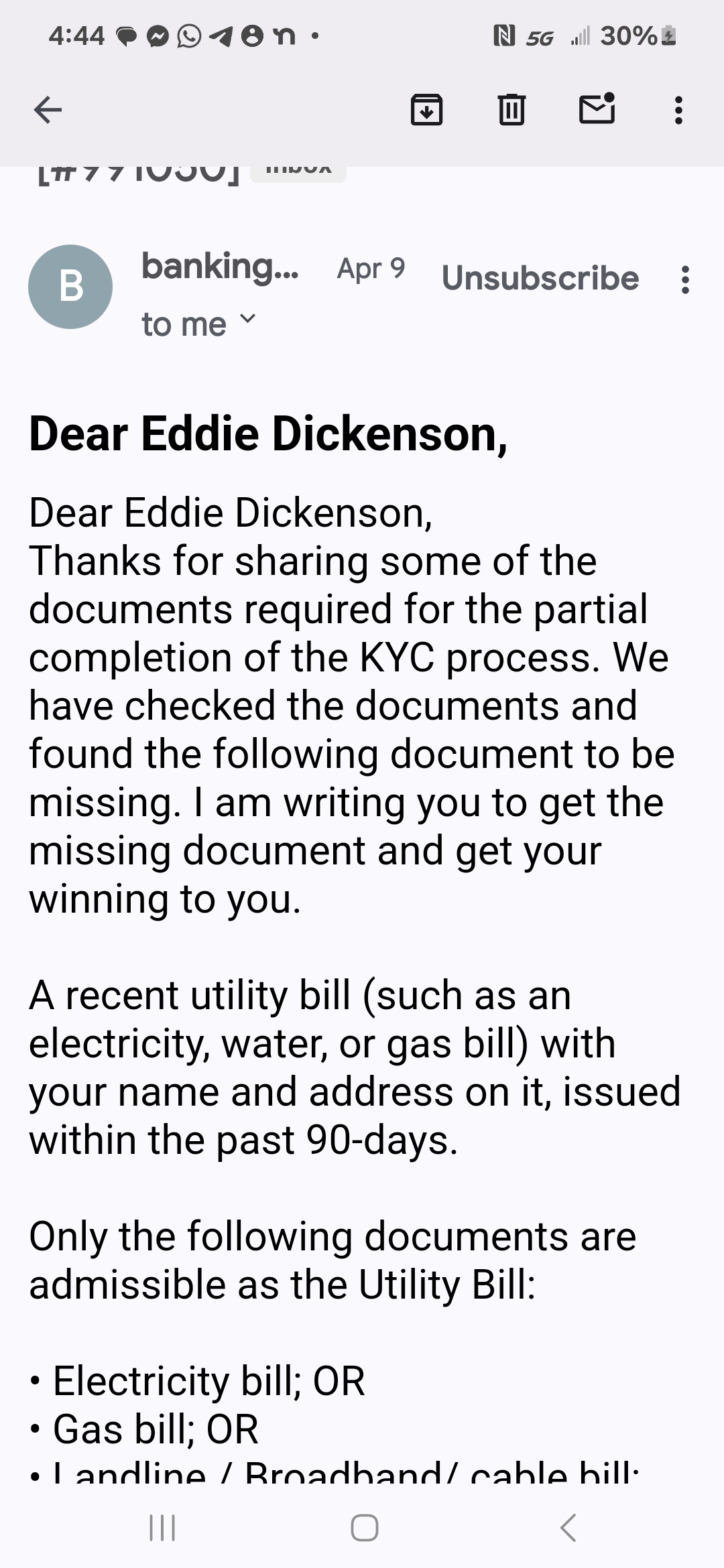The width and height of the screenshot is (724, 1568).
Task: Delete this email with trash icon
Action: 511,110
